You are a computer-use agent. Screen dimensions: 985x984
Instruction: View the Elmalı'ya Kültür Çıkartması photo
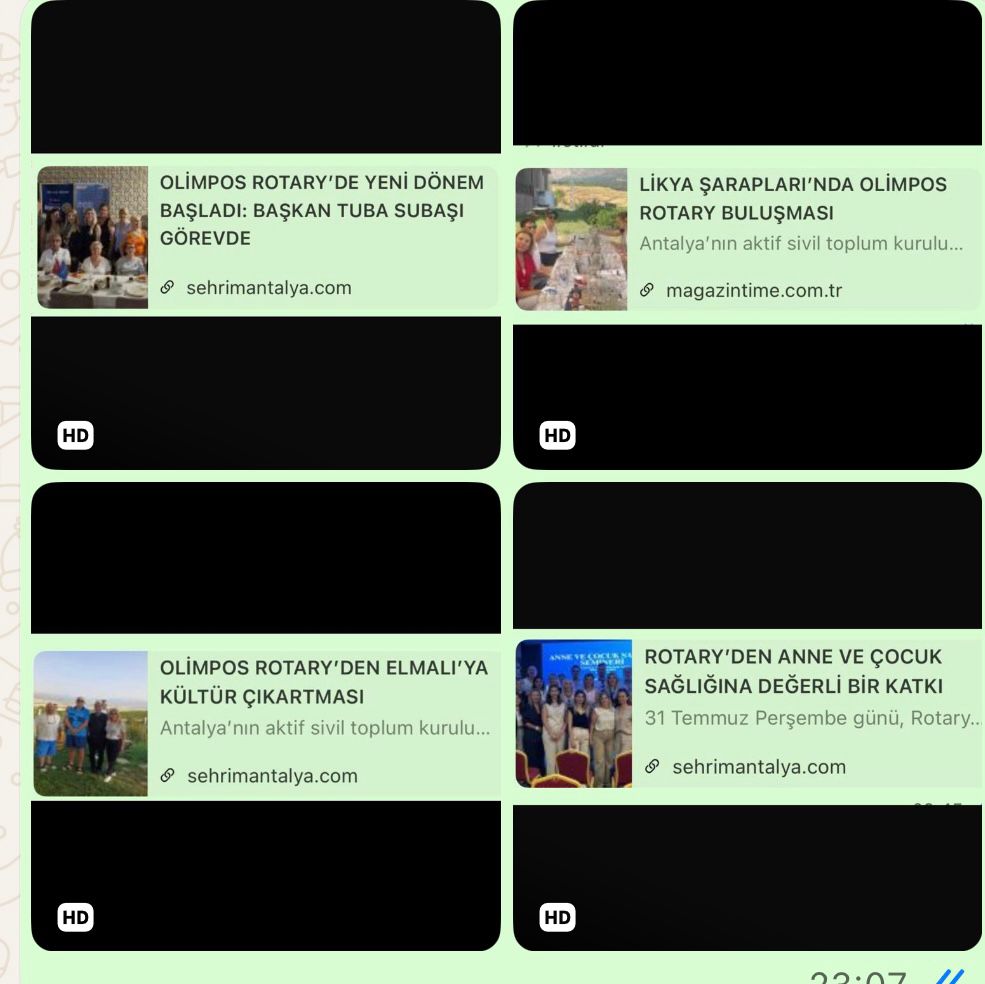click(x=265, y=718)
